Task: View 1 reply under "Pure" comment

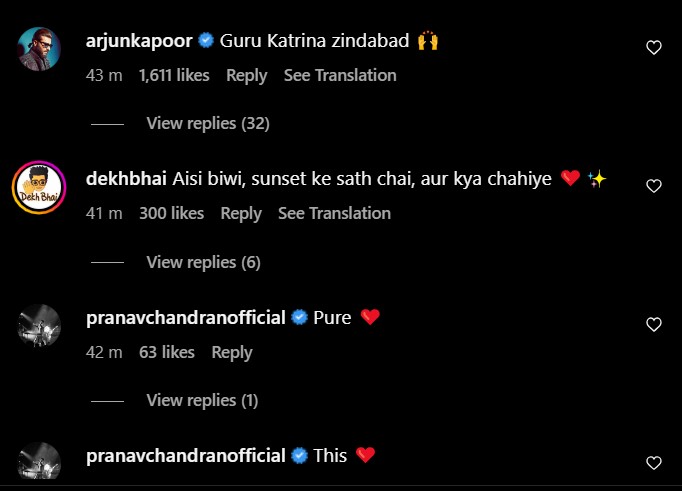Action: click(202, 400)
